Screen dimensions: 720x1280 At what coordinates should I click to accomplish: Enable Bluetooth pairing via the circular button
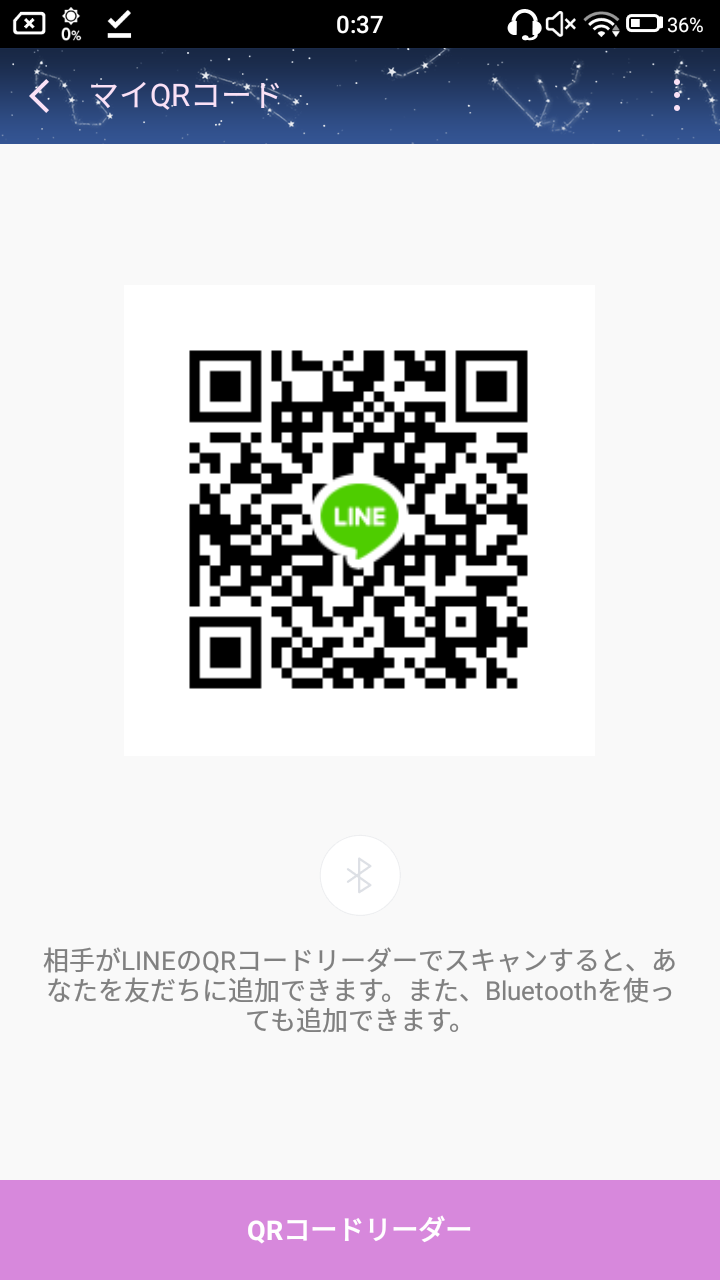coord(360,875)
